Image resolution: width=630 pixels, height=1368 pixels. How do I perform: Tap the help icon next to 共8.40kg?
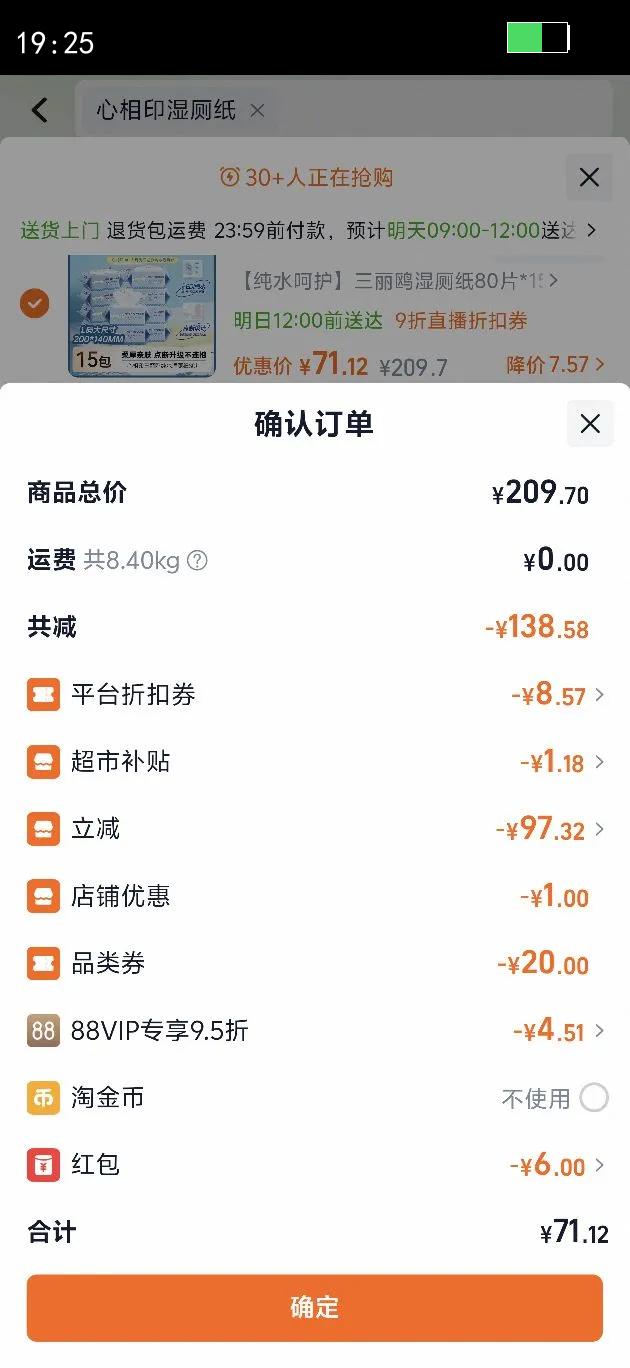pyautogui.click(x=198, y=561)
